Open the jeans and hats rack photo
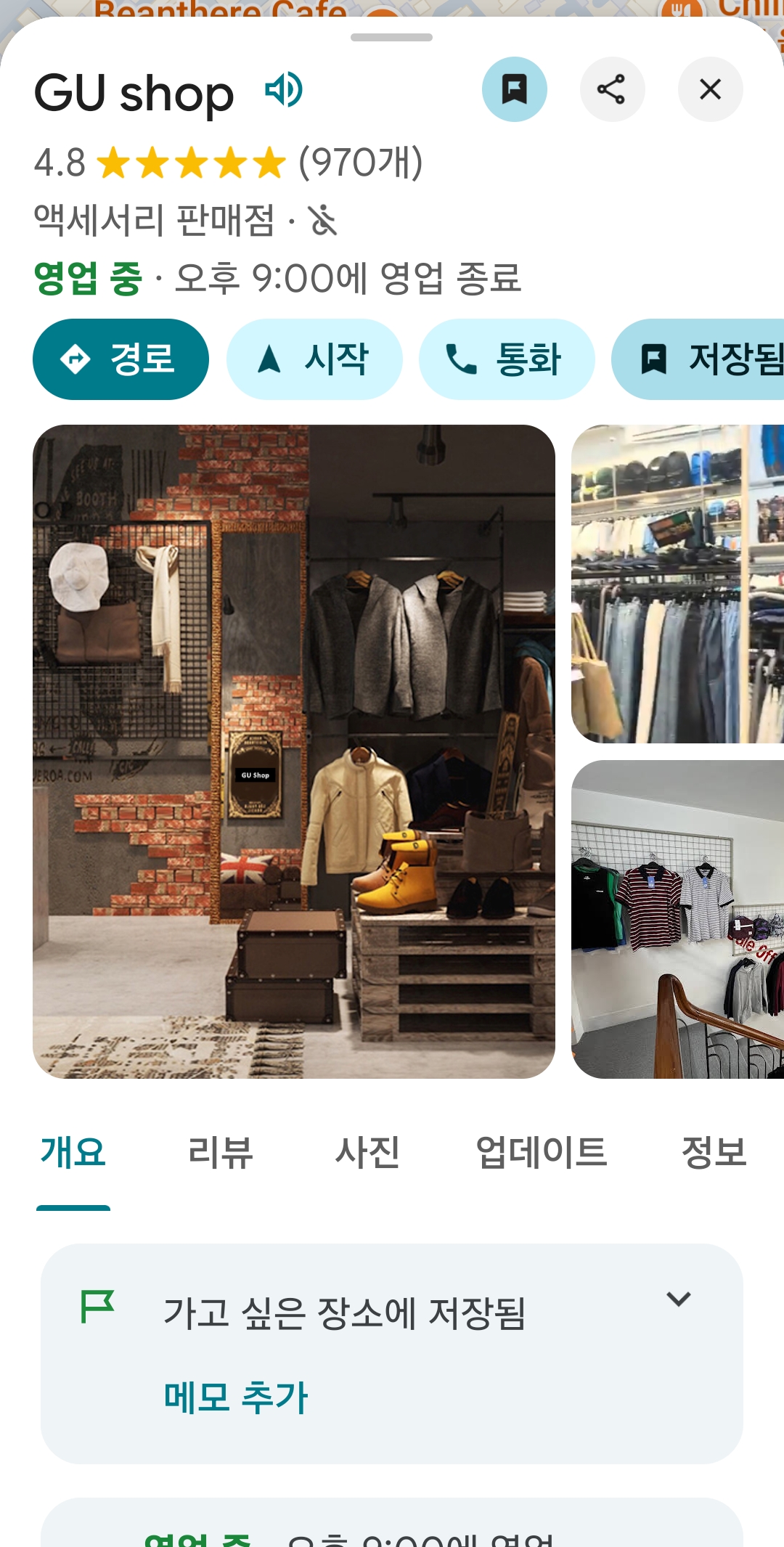784x1547 pixels. click(677, 584)
